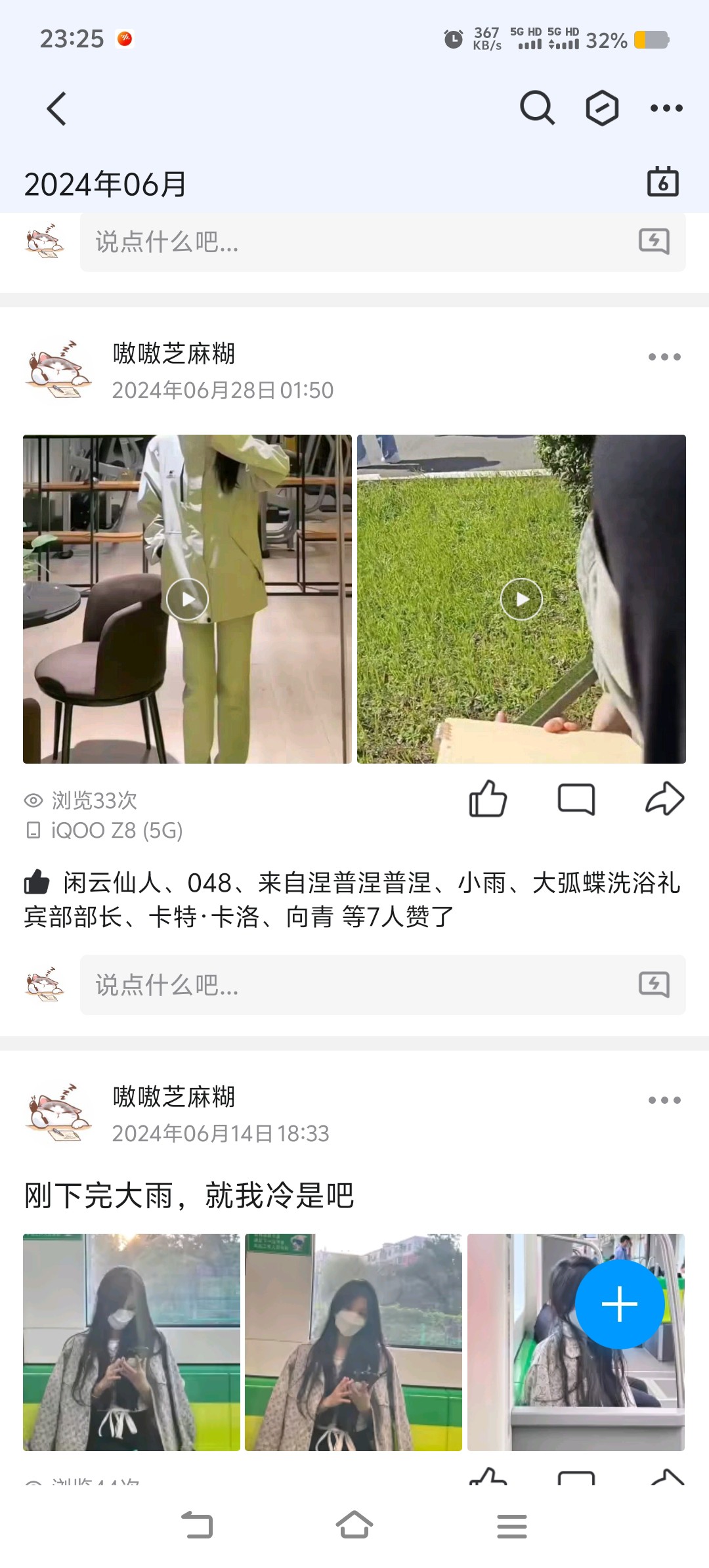
Task: Open 闲云仙人 from the liked-by list
Action: coord(112,882)
